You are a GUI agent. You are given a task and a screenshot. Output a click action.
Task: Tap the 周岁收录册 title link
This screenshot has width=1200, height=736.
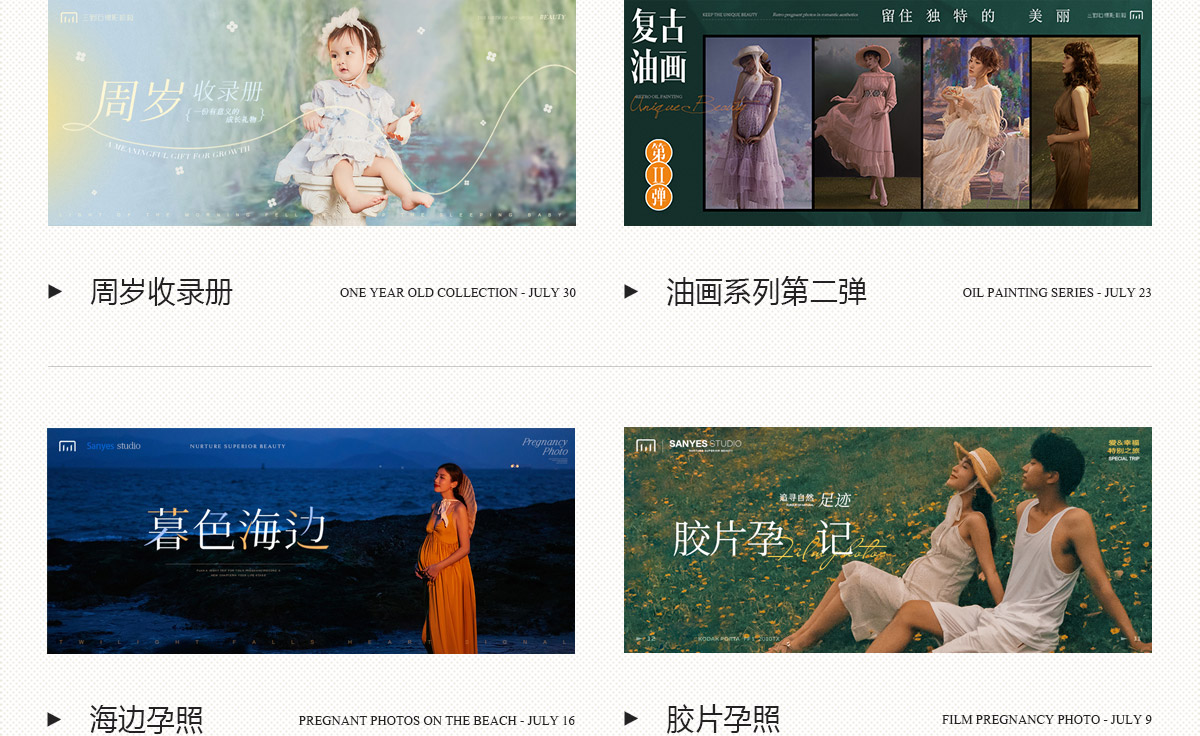[161, 292]
